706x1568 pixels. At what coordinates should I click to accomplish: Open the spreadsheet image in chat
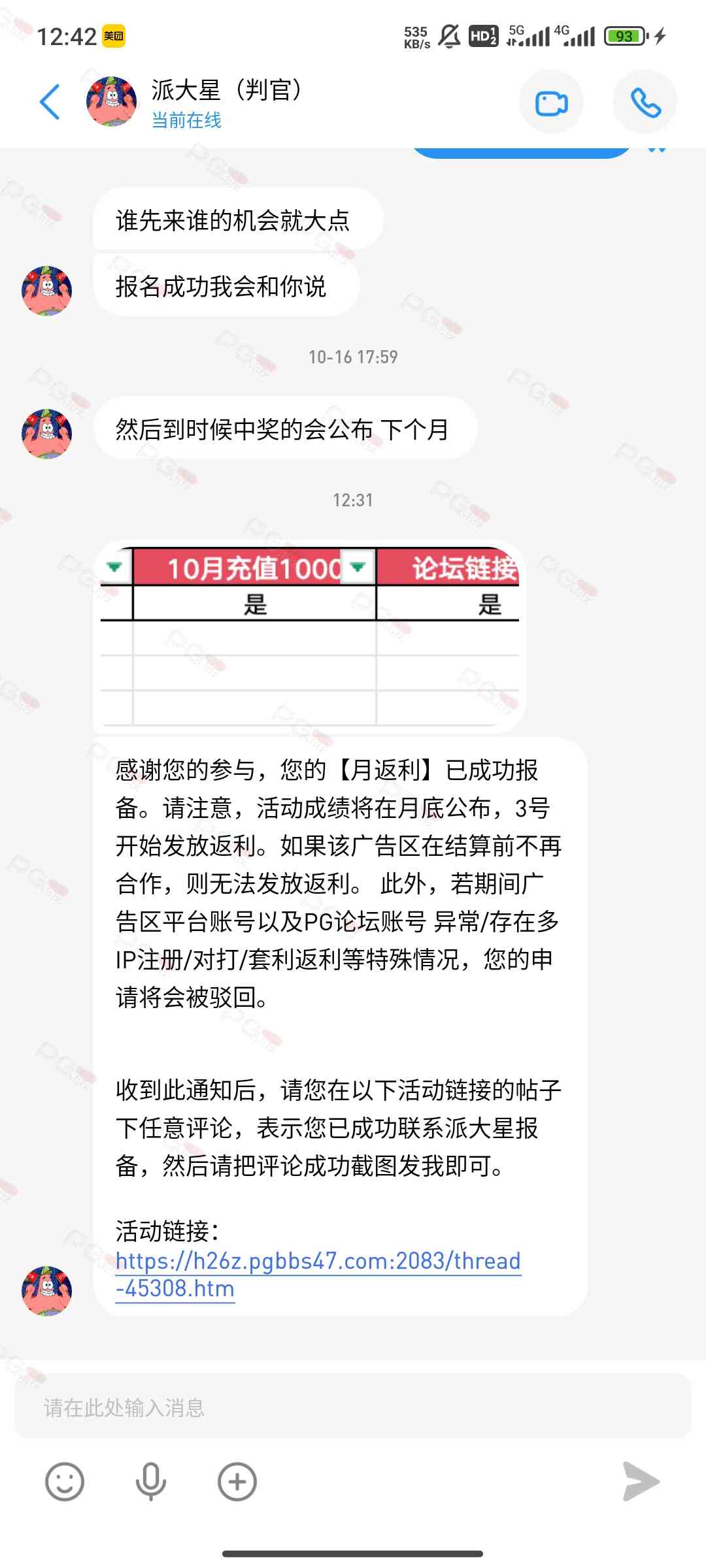tap(311, 636)
